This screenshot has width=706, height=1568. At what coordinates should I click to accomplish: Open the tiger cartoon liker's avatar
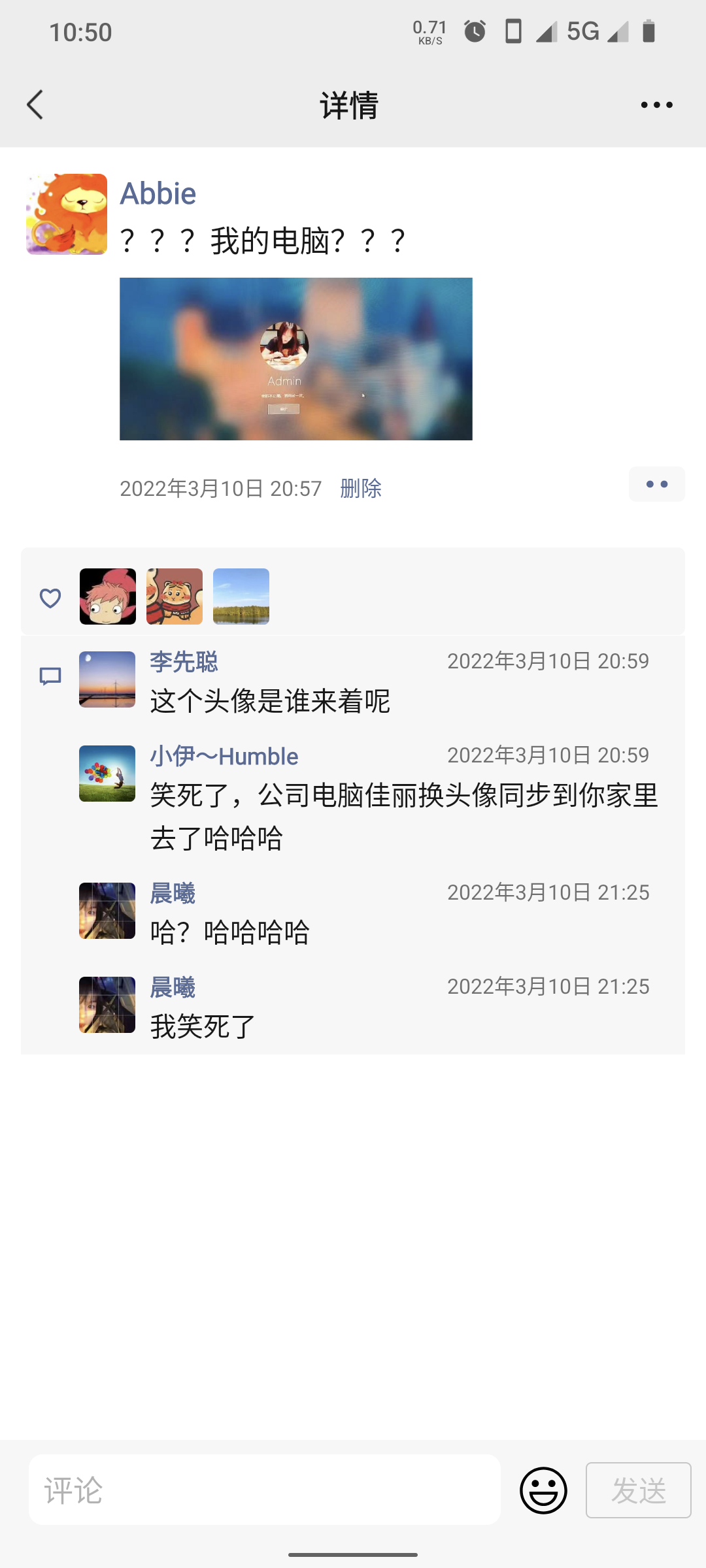click(x=175, y=596)
